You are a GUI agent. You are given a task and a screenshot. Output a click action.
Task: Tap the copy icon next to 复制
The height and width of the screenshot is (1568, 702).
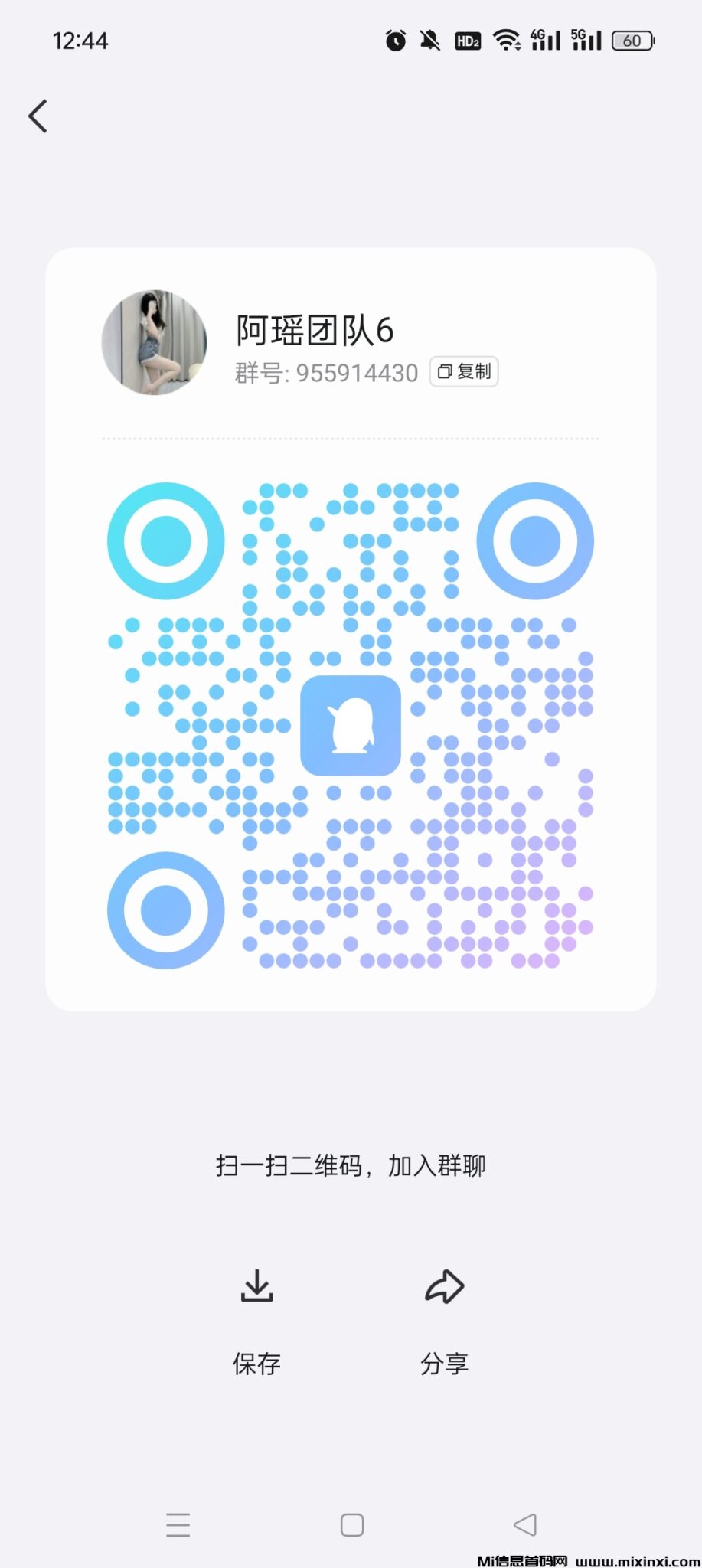click(x=445, y=371)
